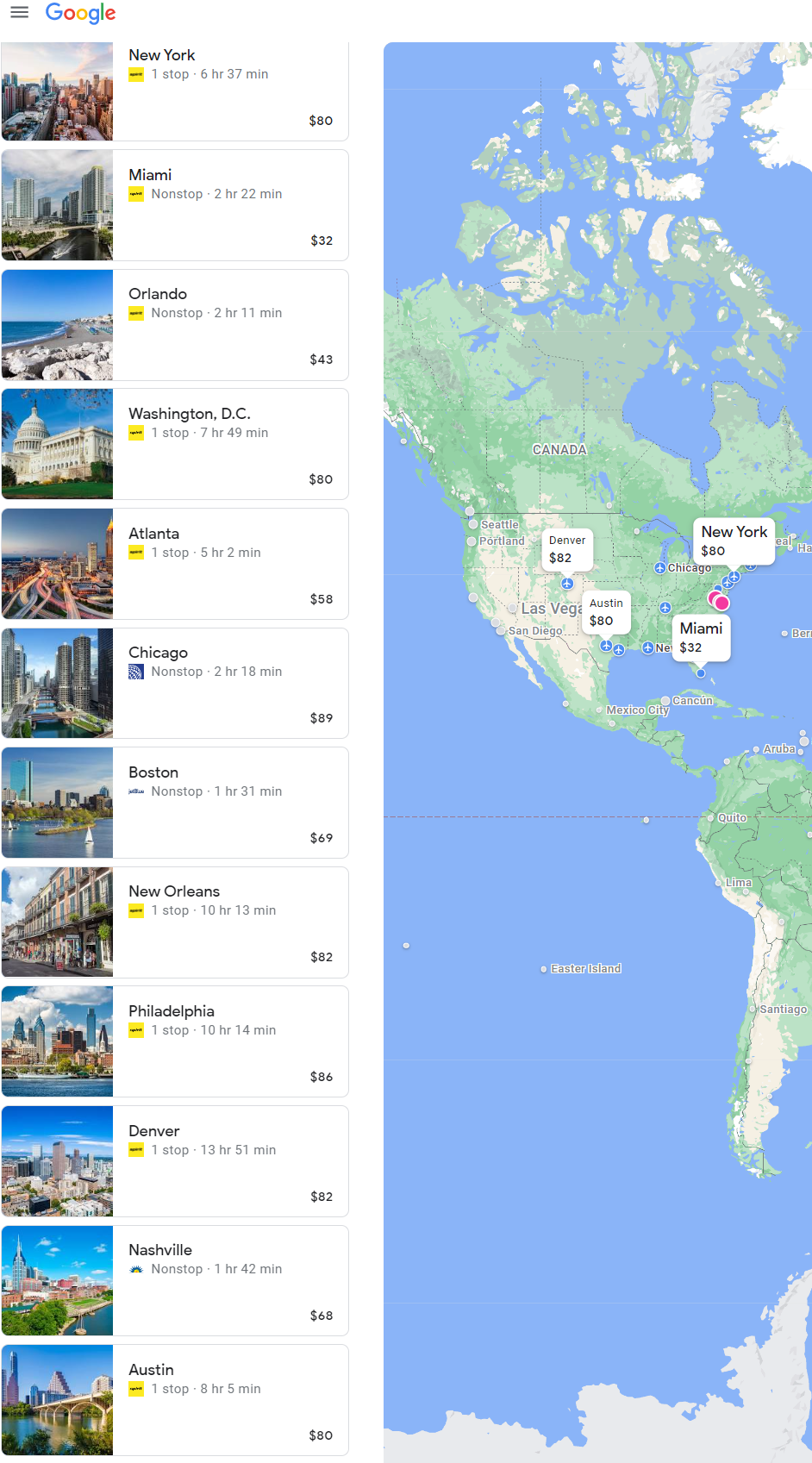Open the Orlando destination card
The image size is (812, 1463).
click(x=175, y=325)
